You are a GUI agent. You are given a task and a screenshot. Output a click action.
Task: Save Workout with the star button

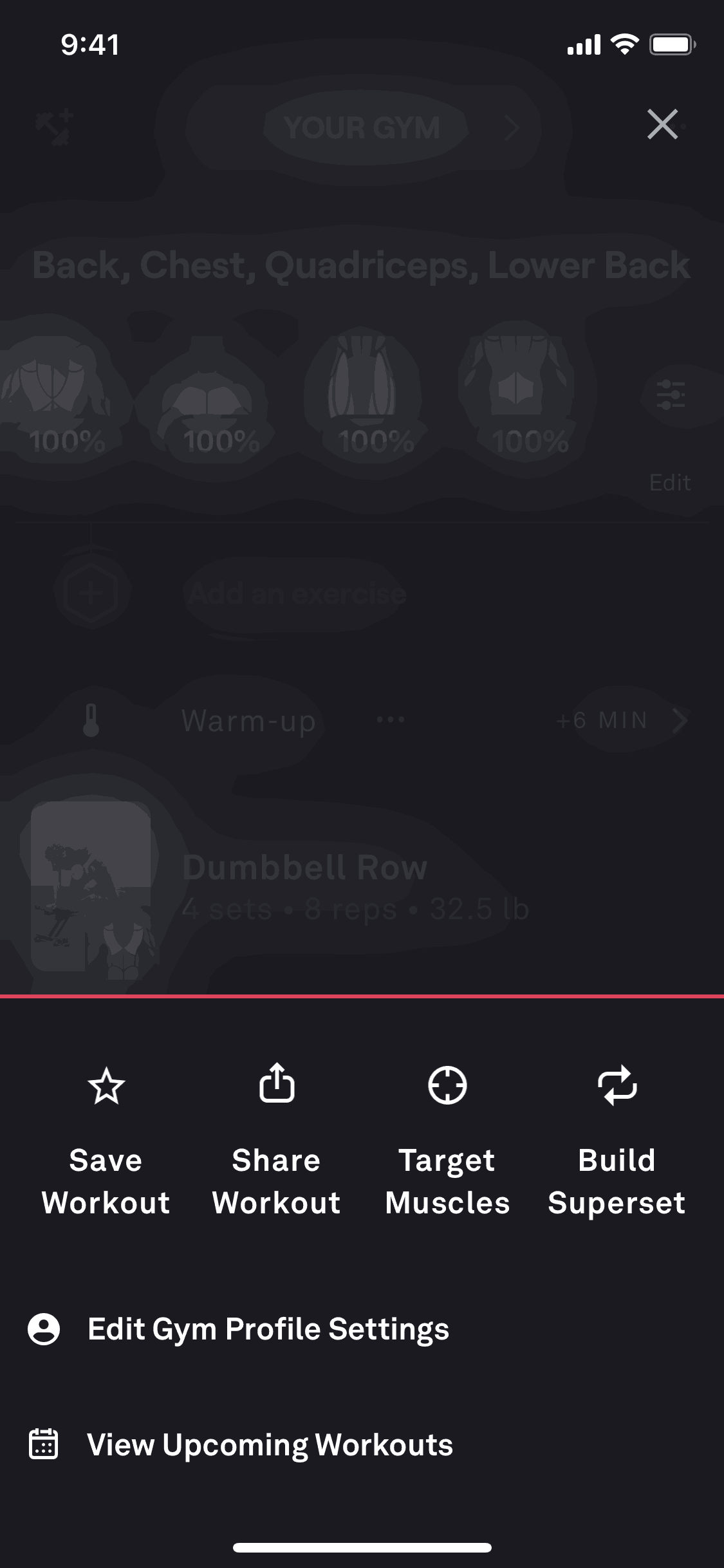(x=106, y=1085)
